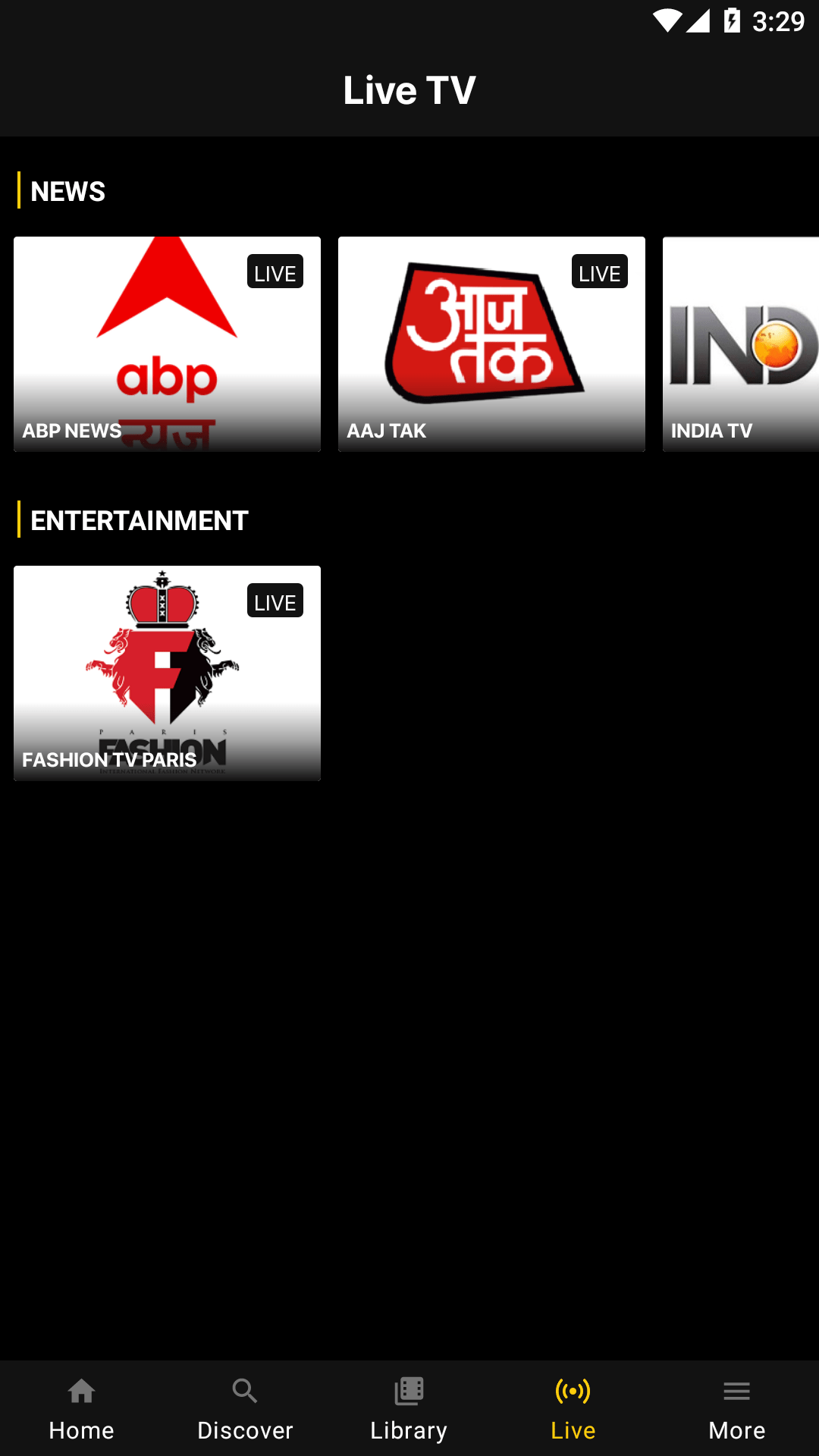Select the Live tab

[573, 1409]
